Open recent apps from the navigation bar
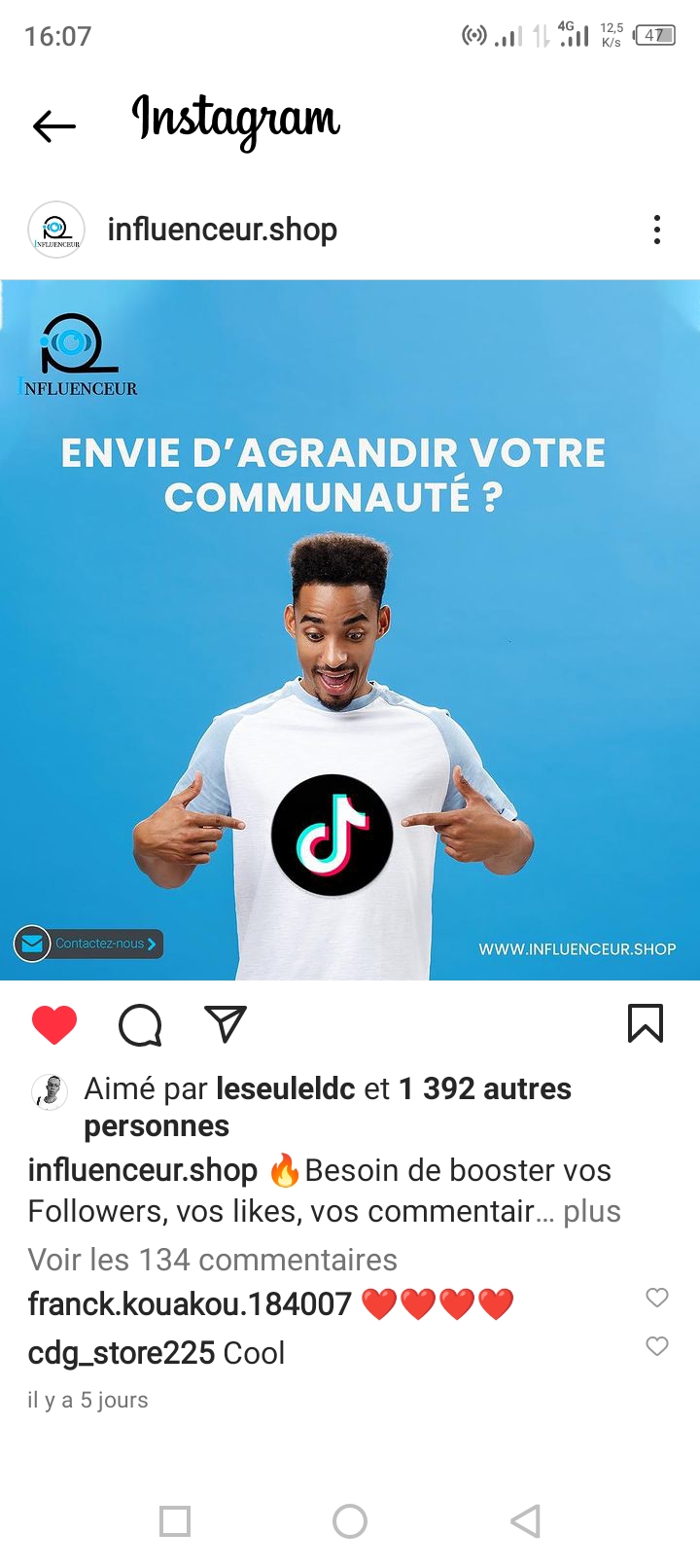700x1568 pixels. pyautogui.click(x=175, y=1521)
